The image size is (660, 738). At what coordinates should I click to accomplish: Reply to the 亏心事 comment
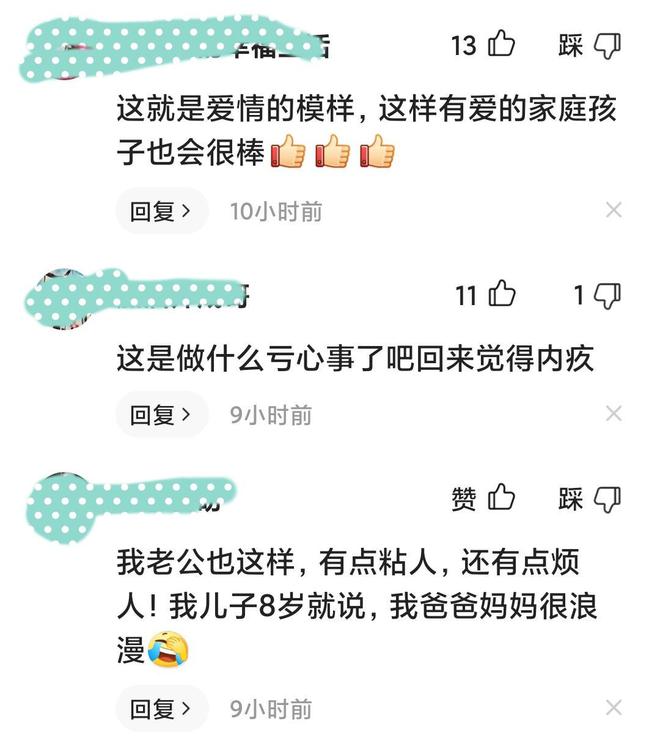(160, 414)
